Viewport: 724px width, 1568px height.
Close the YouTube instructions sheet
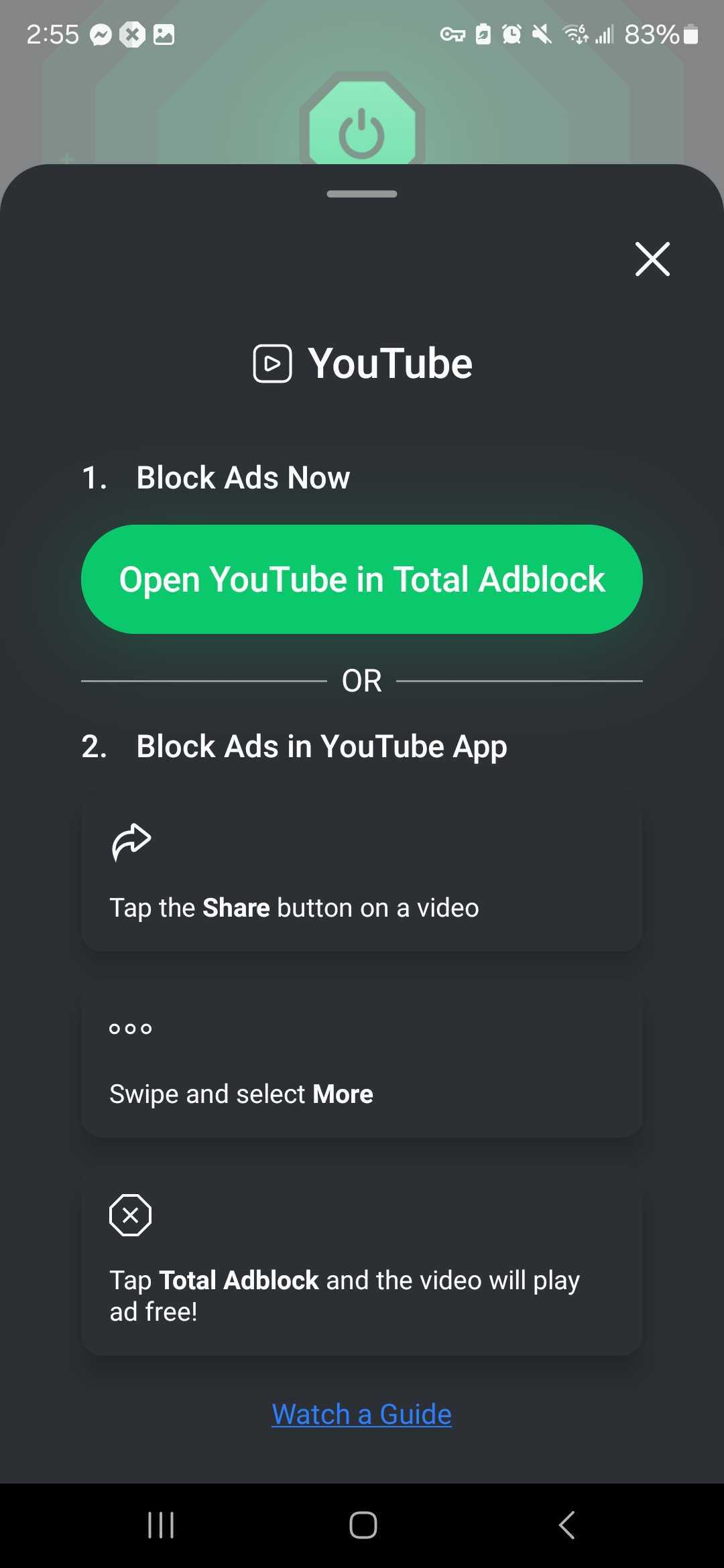(652, 259)
